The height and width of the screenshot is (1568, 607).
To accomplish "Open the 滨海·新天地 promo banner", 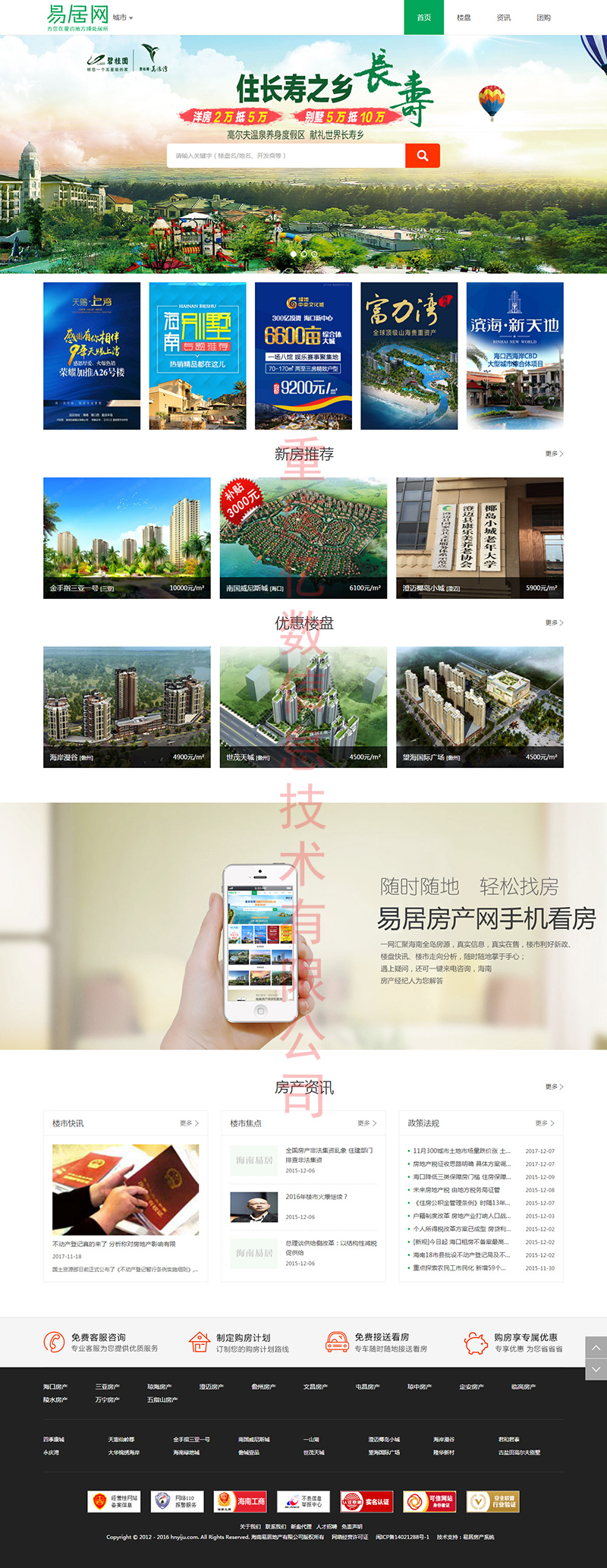I will tap(514, 356).
